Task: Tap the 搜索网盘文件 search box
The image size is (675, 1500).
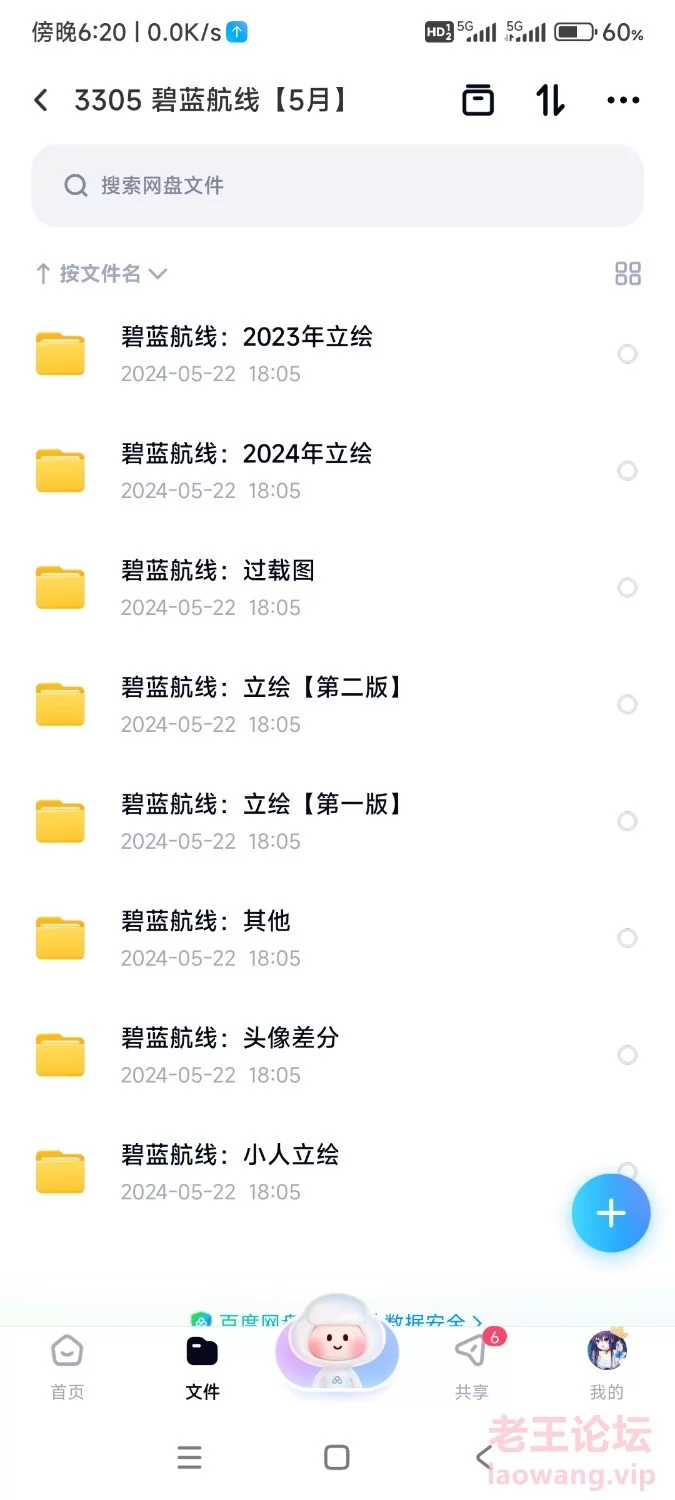Action: click(x=337, y=186)
